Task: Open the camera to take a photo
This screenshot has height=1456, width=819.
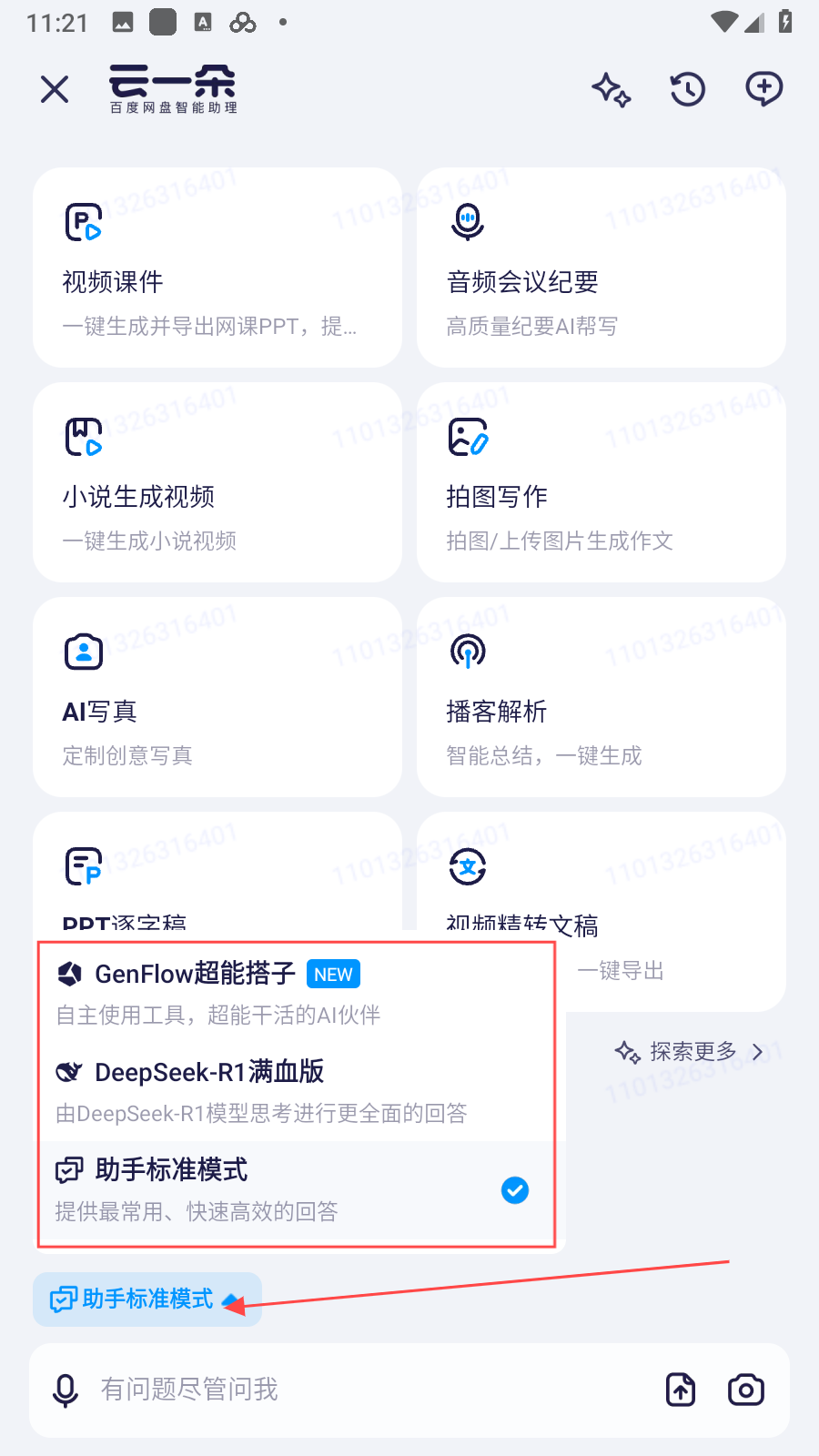Action: 746,1390
